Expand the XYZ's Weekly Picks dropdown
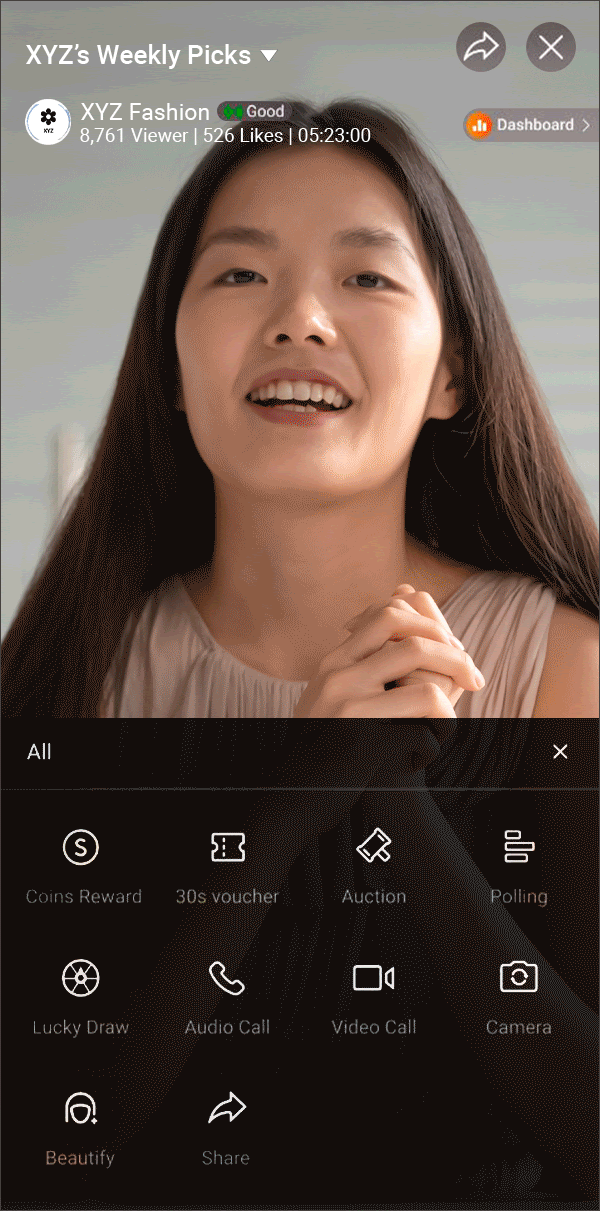The width and height of the screenshot is (600, 1211). click(268, 56)
